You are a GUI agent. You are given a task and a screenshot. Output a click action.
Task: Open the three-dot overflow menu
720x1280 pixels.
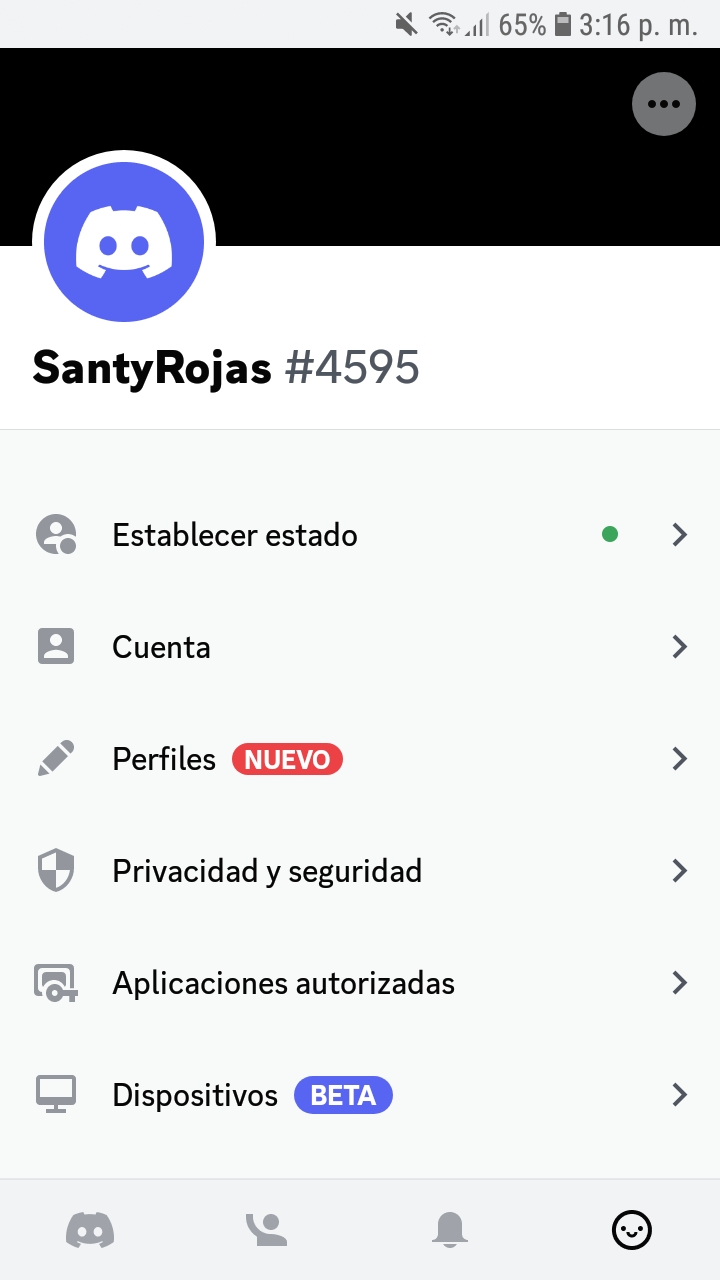click(664, 104)
